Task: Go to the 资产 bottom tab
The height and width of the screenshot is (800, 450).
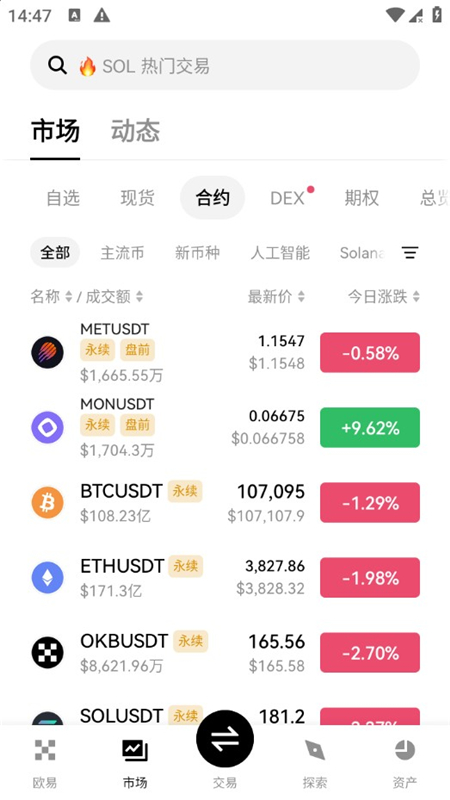Action: (x=405, y=763)
